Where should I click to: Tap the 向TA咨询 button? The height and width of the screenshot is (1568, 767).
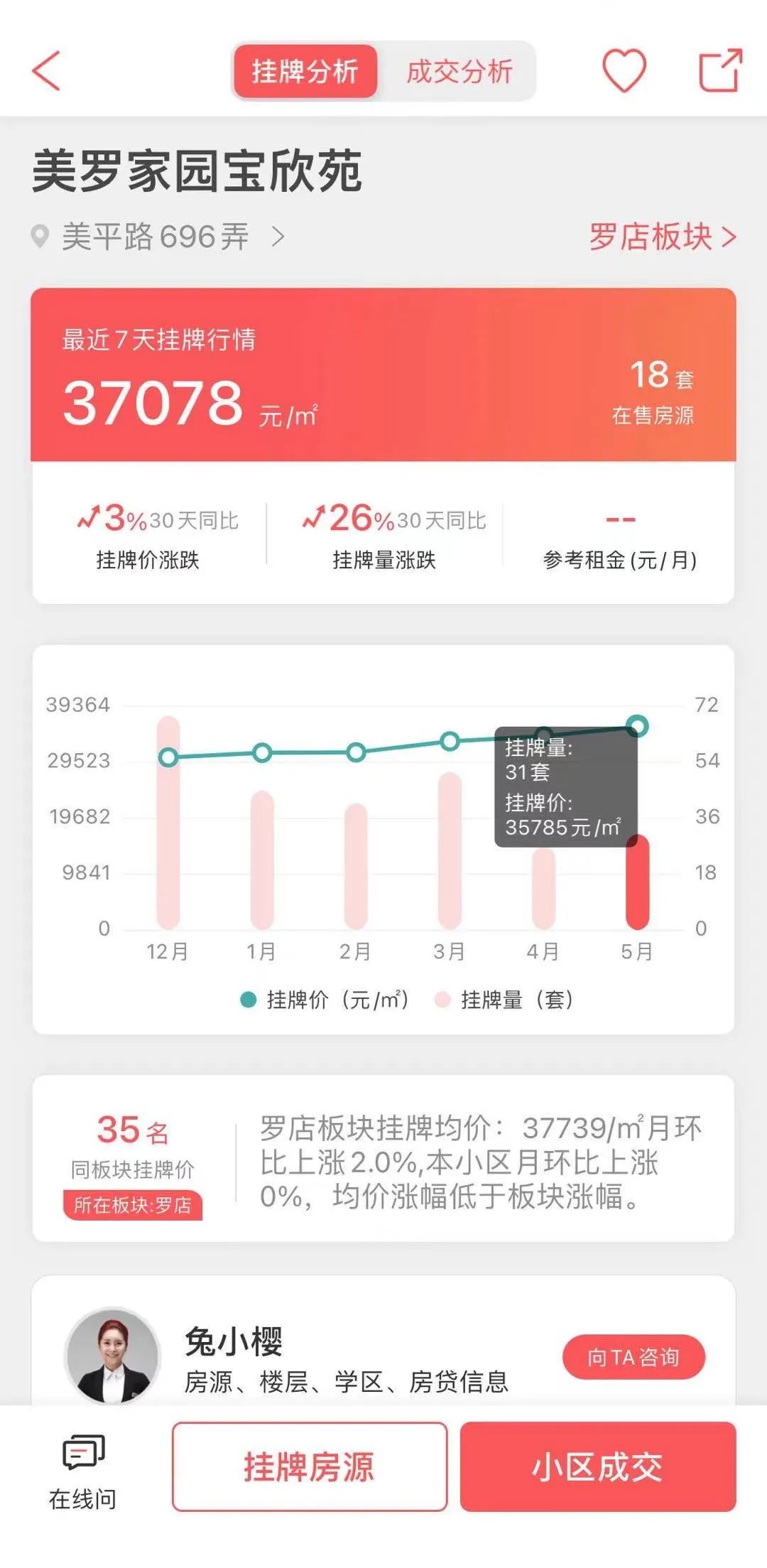(x=633, y=1357)
